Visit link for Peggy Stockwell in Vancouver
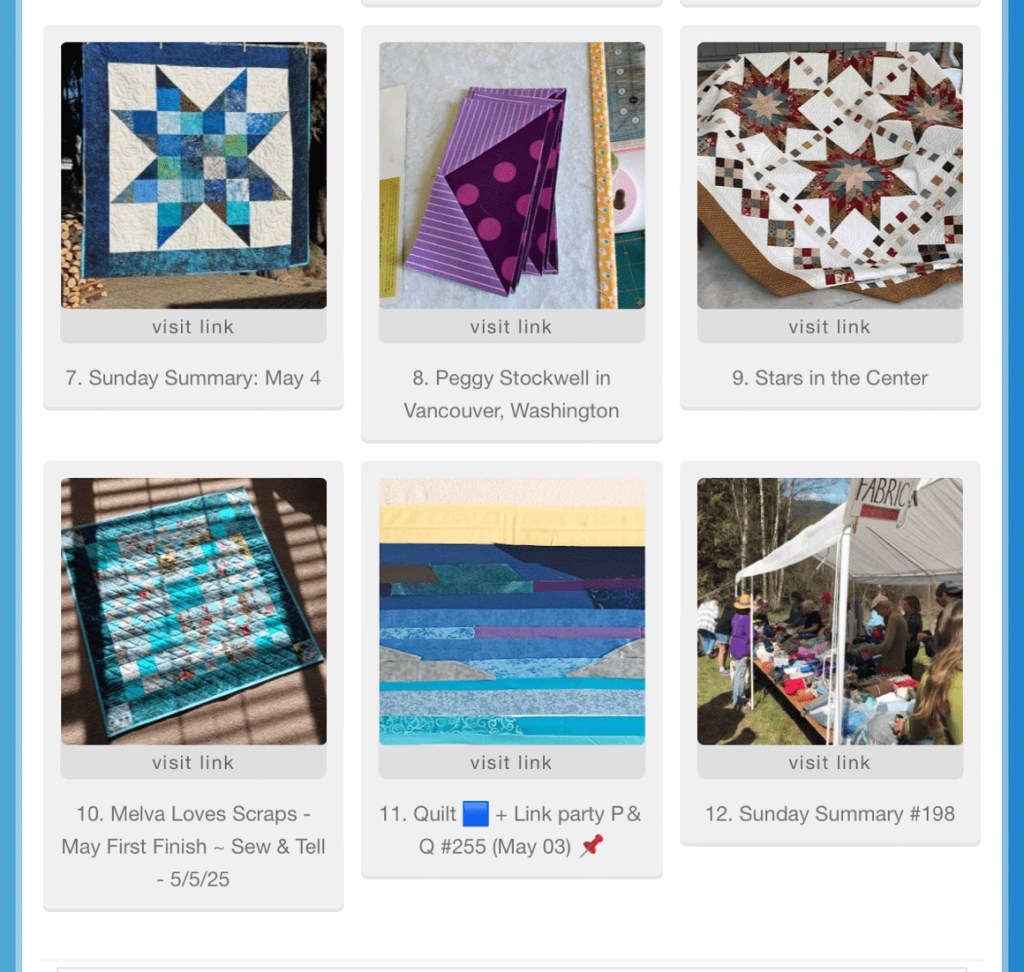Image resolution: width=1024 pixels, height=972 pixels. (511, 327)
